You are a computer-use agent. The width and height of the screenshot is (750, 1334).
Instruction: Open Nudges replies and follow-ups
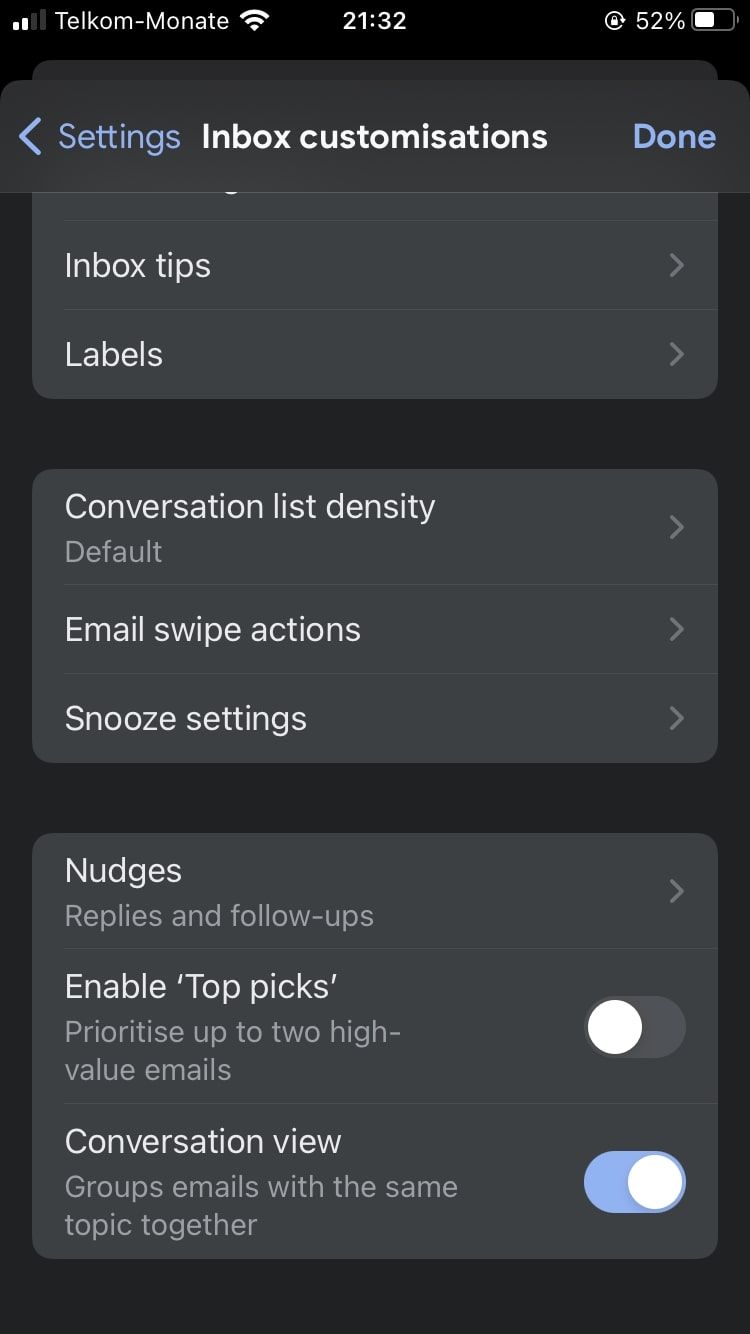point(374,891)
